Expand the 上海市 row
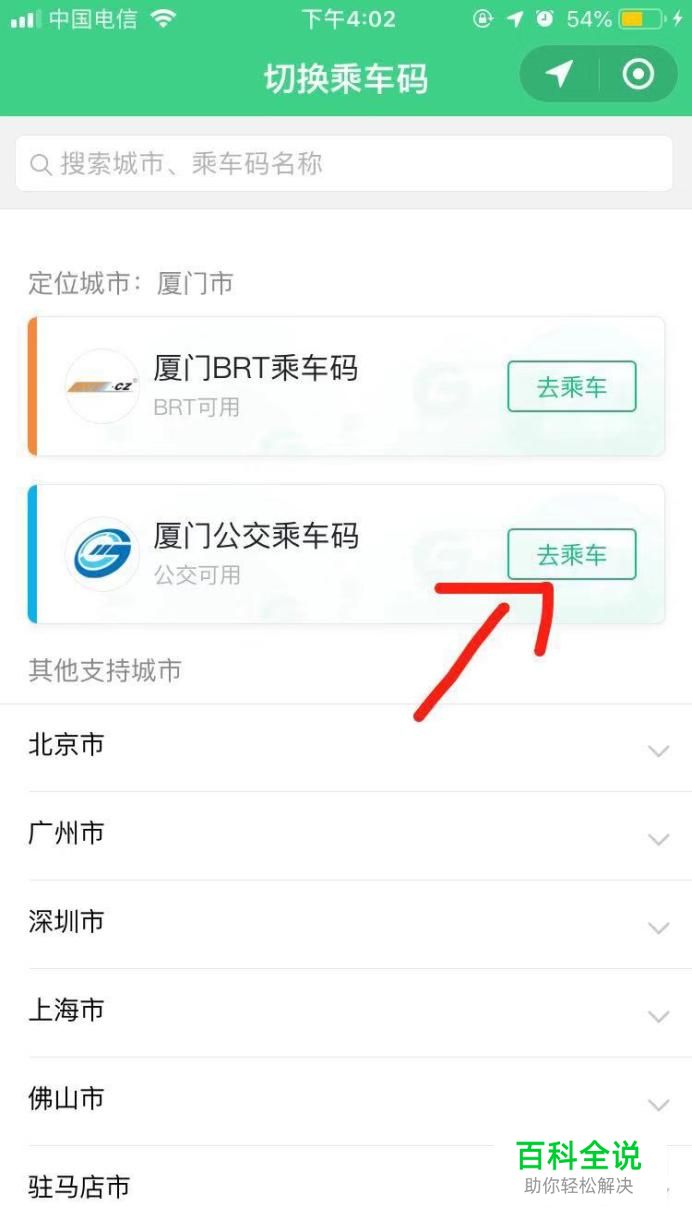 (x=345, y=1012)
